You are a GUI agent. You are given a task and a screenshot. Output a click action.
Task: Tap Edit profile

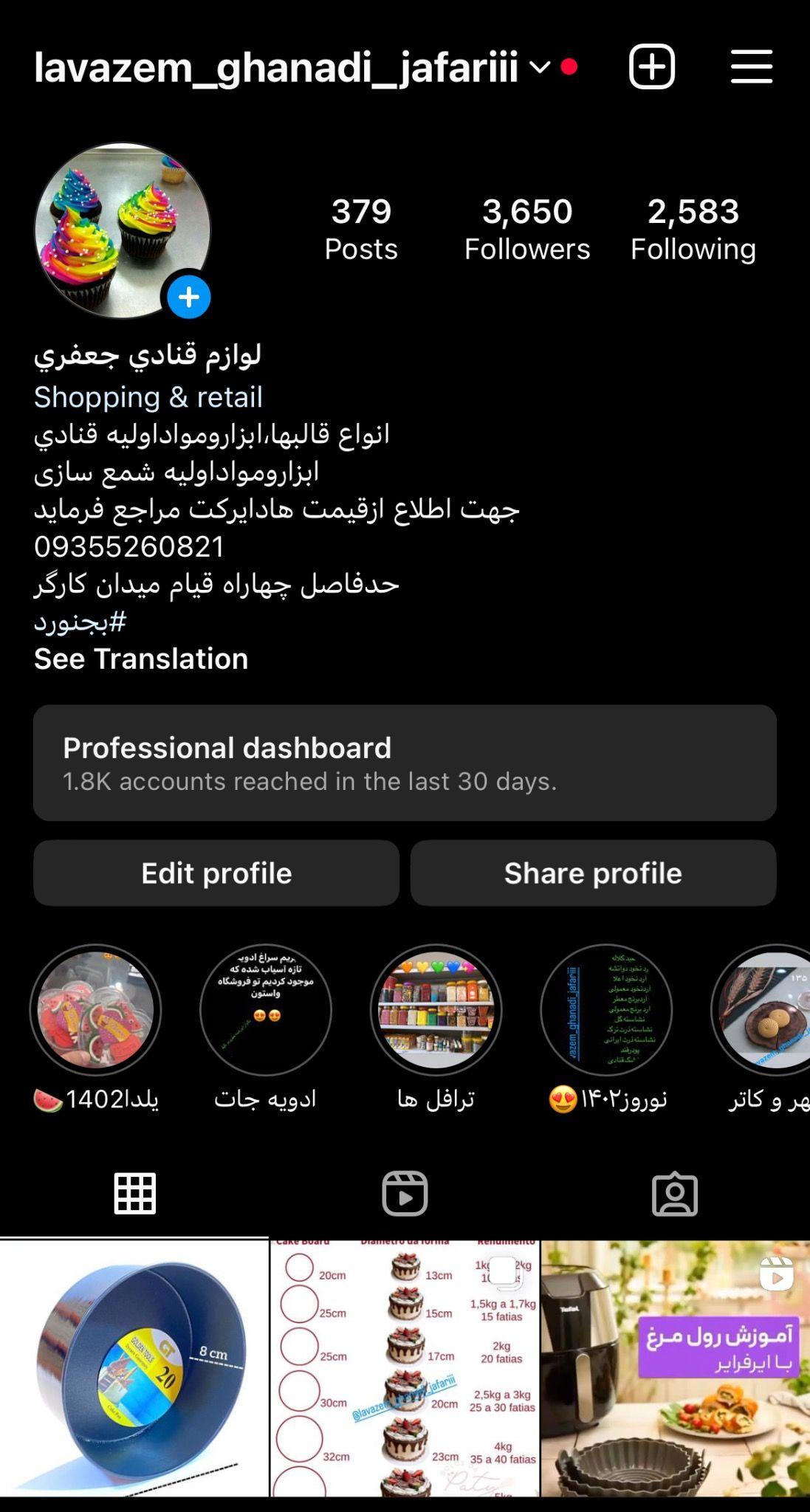(216, 873)
